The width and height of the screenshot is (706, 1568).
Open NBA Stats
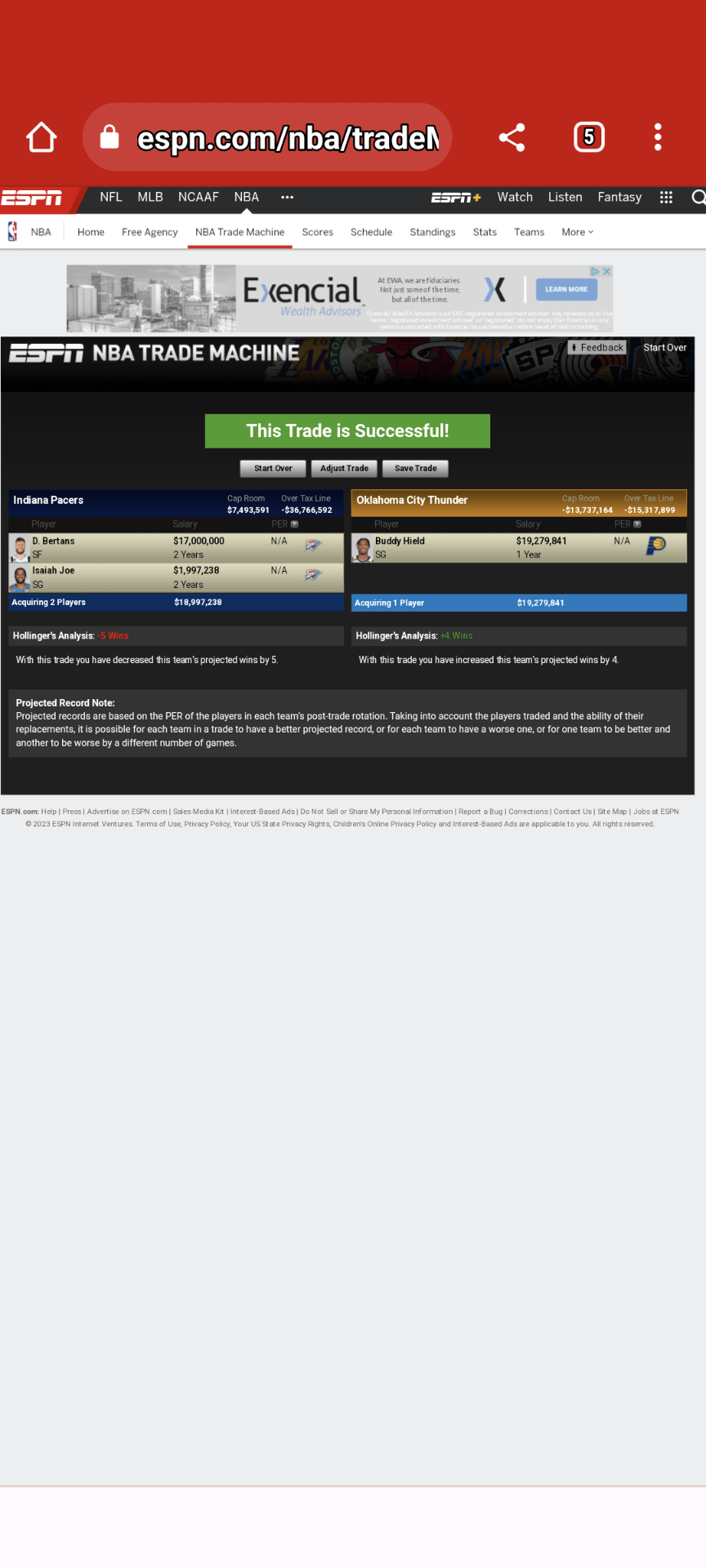click(x=485, y=232)
